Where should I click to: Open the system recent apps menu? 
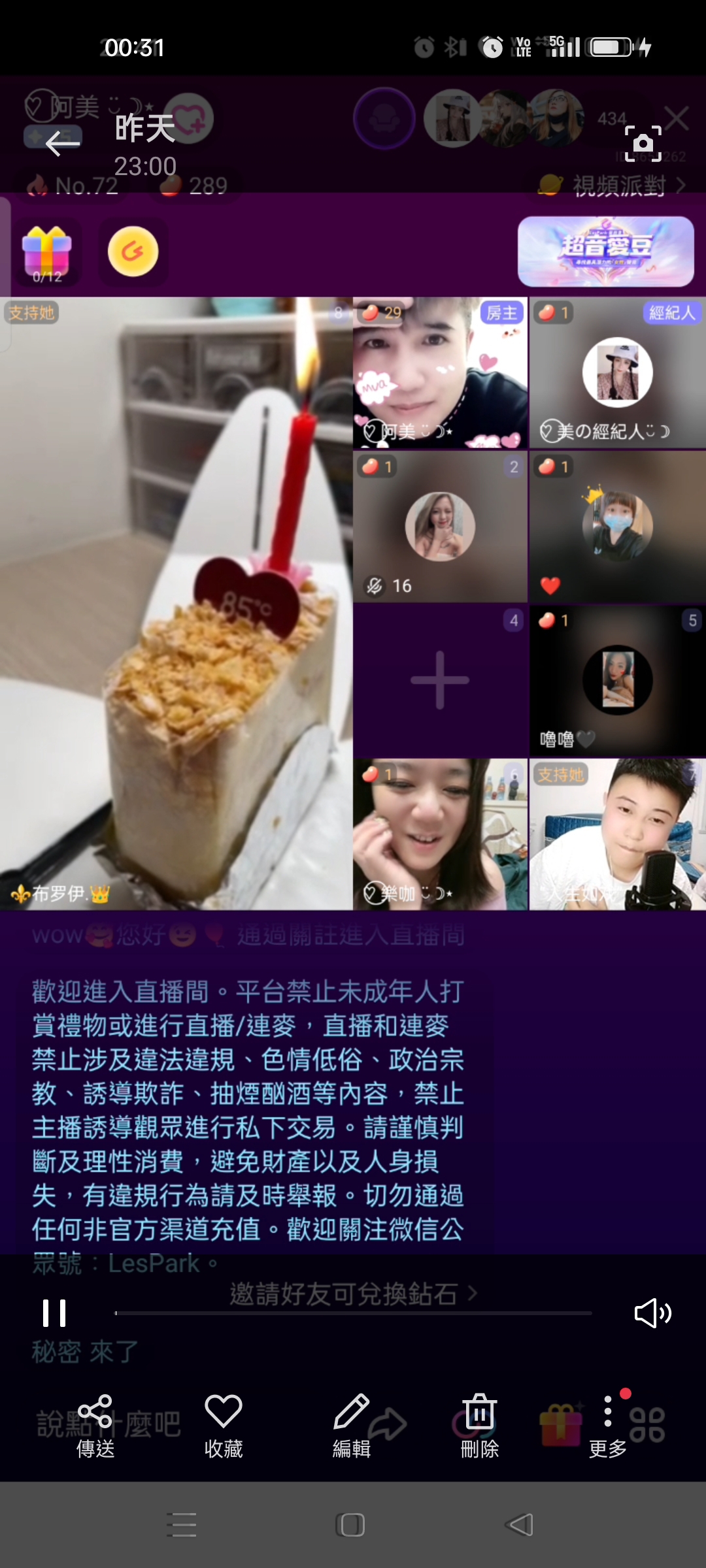[x=182, y=1525]
